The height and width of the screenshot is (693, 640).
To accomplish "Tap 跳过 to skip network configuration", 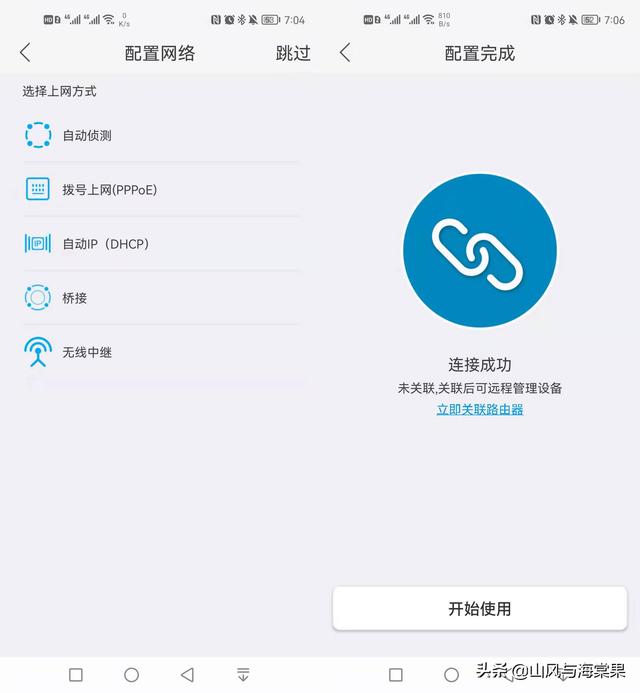I will 293,53.
